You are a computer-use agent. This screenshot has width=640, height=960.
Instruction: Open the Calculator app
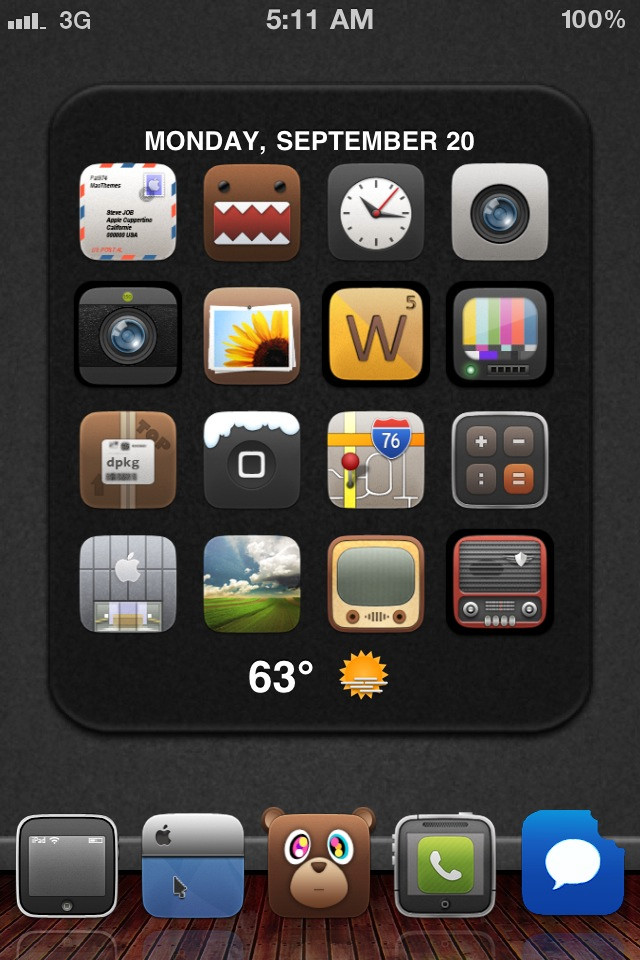(500, 460)
